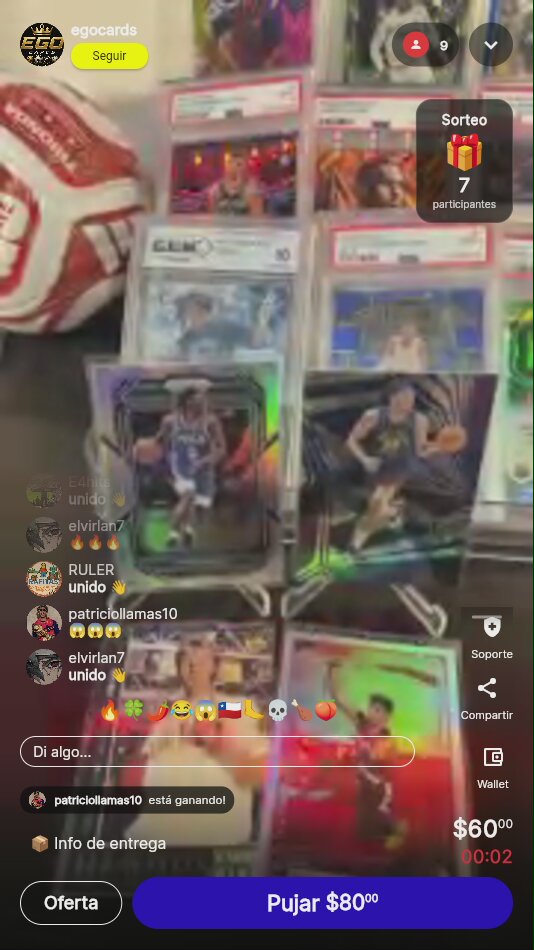534x950 pixels.
Task: Bid with Pujar $80 button
Action: (322, 903)
